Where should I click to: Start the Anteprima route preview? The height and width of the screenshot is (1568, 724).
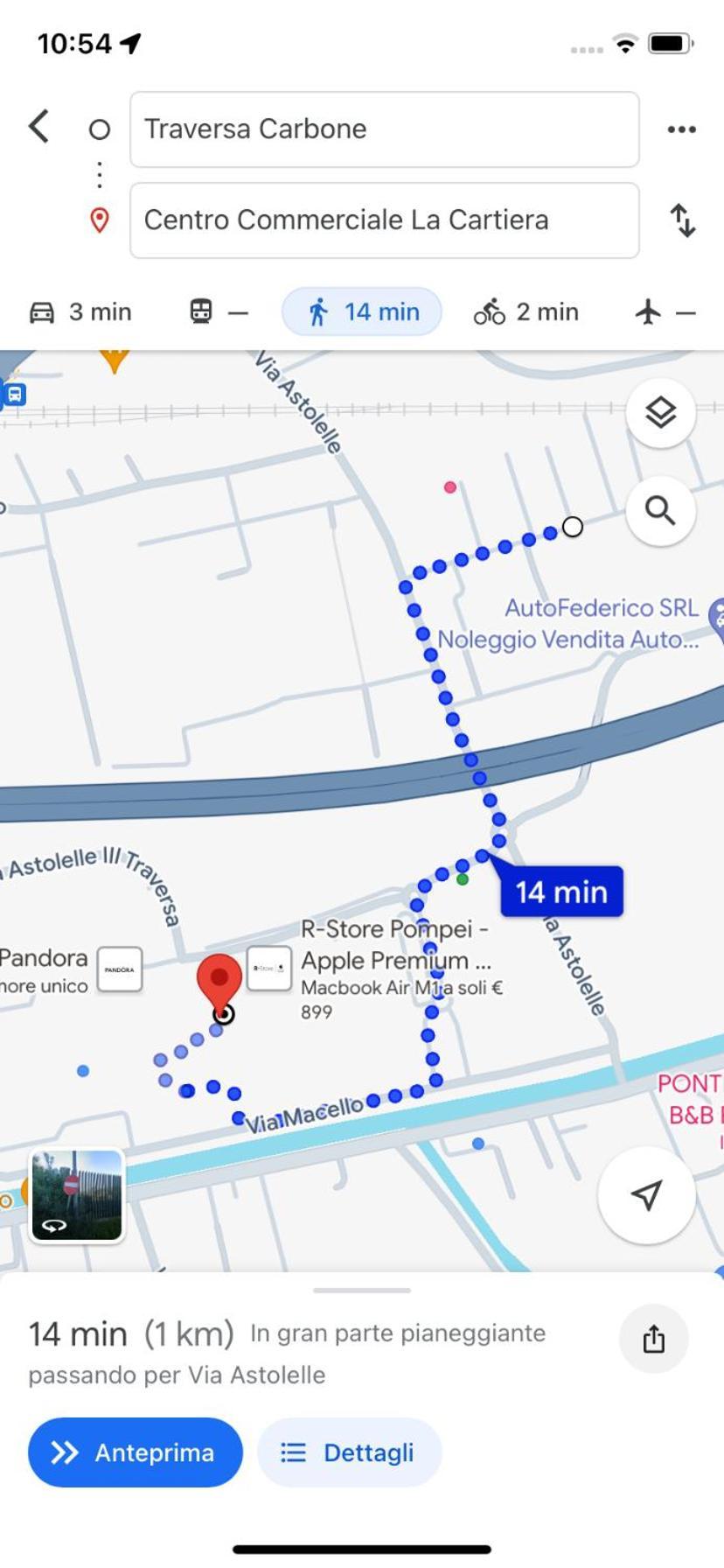(136, 1452)
